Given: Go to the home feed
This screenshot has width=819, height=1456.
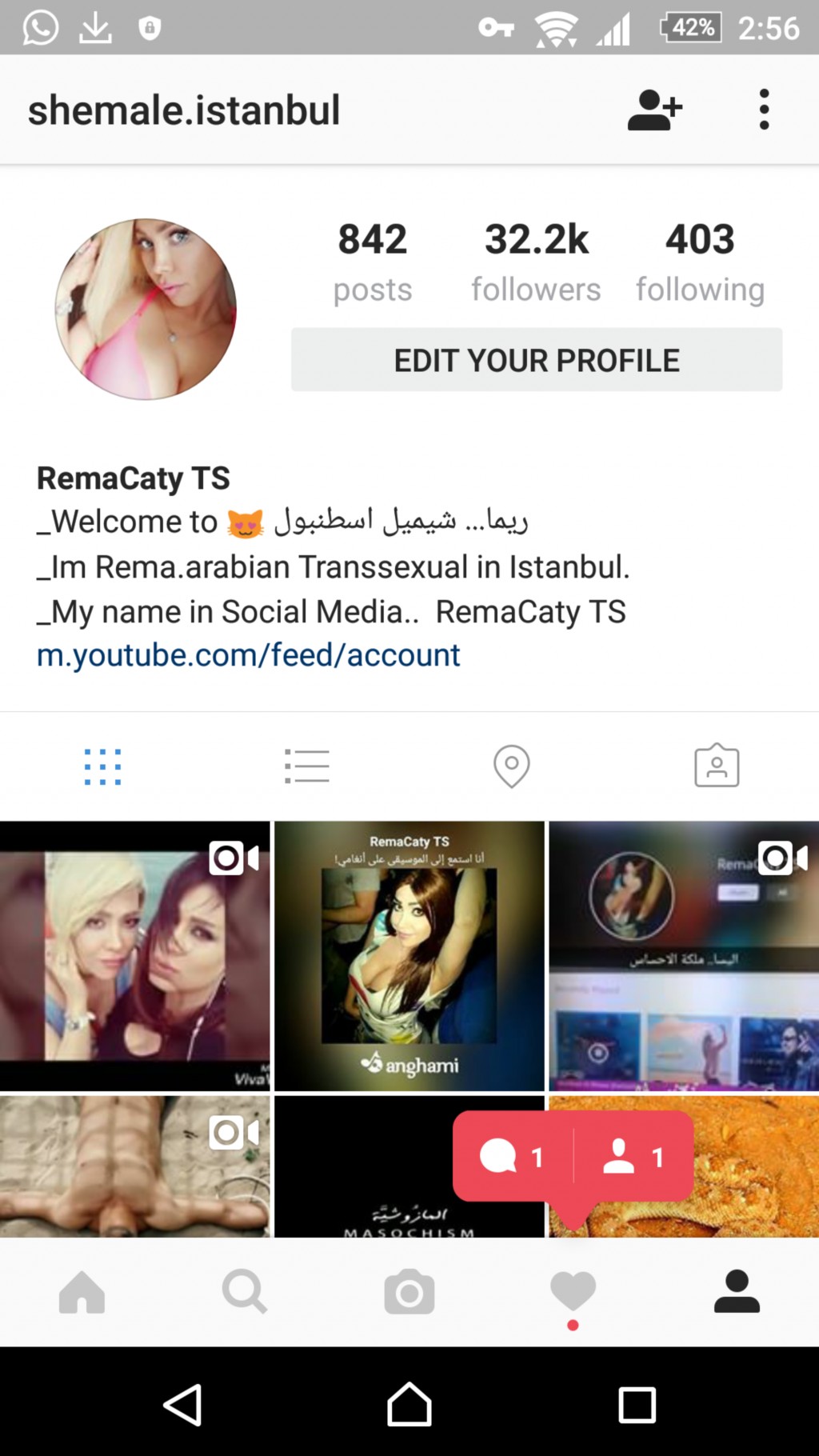Looking at the screenshot, I should point(82,1292).
